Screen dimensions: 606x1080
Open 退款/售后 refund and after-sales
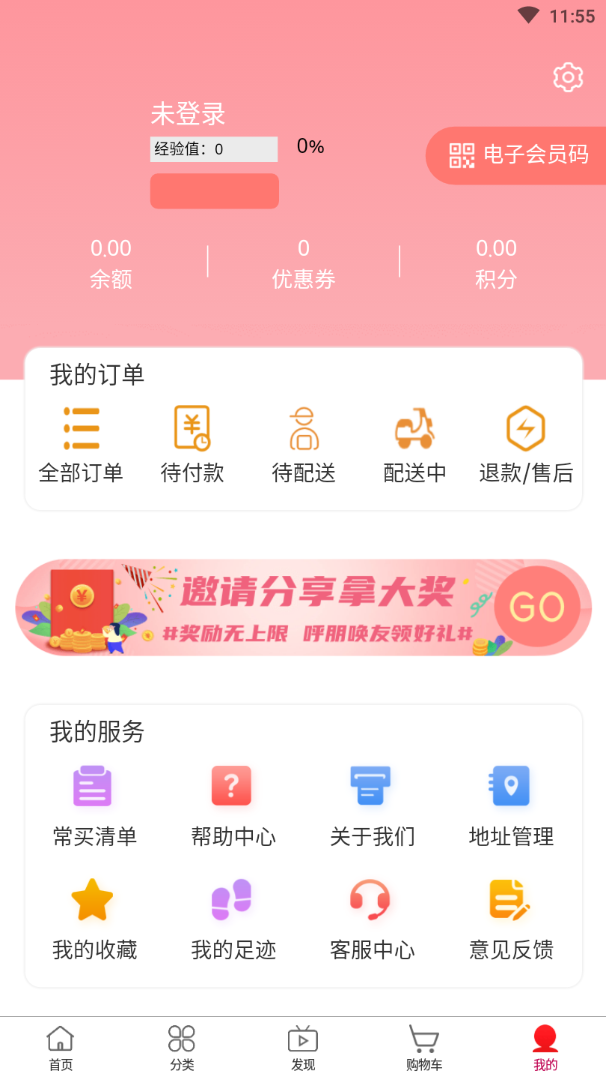coord(526,444)
